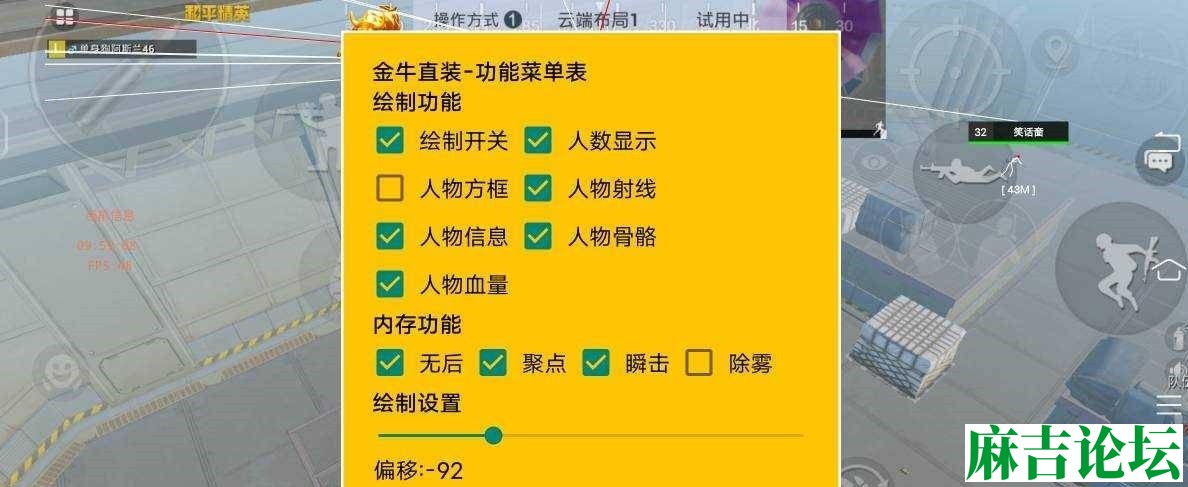
Task: Tap the 偏移 slider track
Action: tap(650, 436)
